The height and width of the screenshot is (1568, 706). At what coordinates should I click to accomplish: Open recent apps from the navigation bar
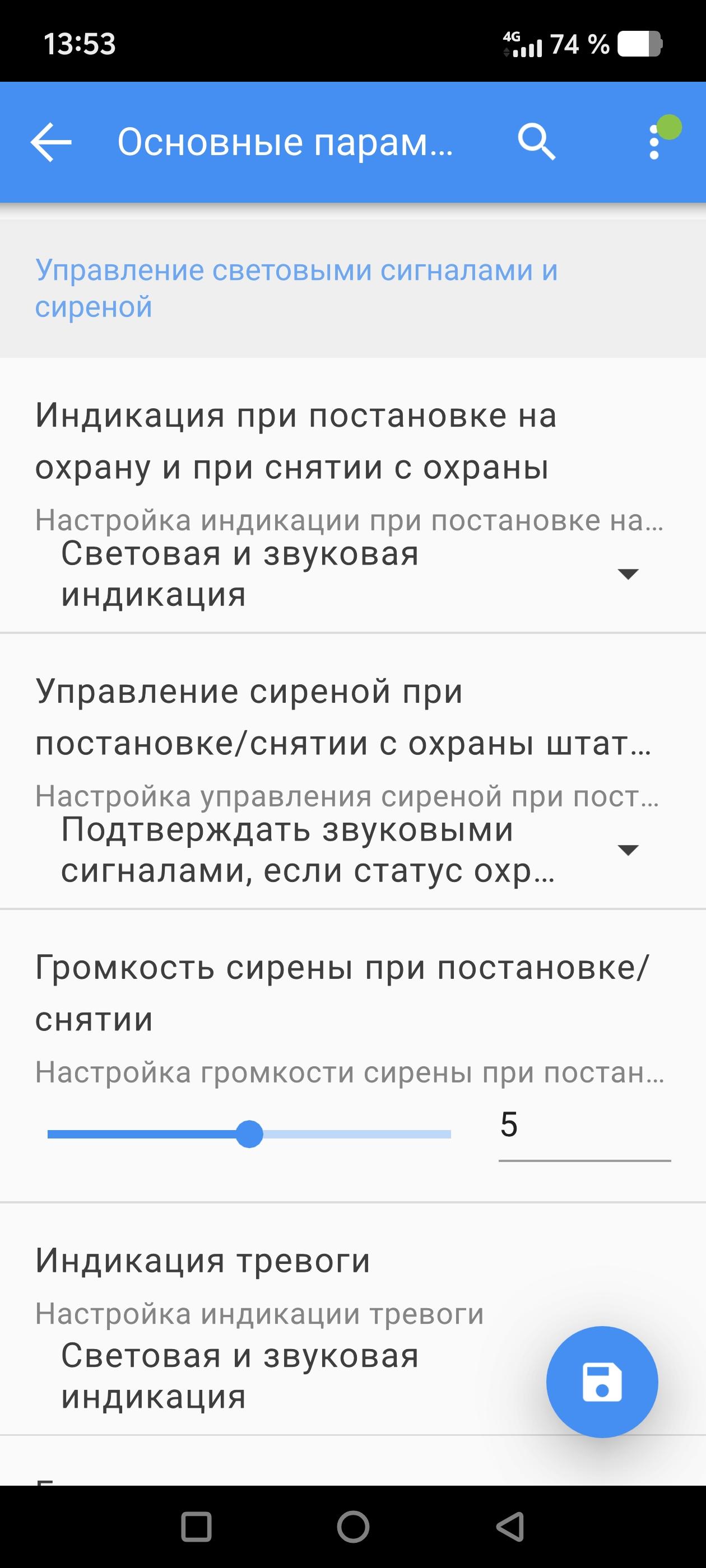(196, 1527)
